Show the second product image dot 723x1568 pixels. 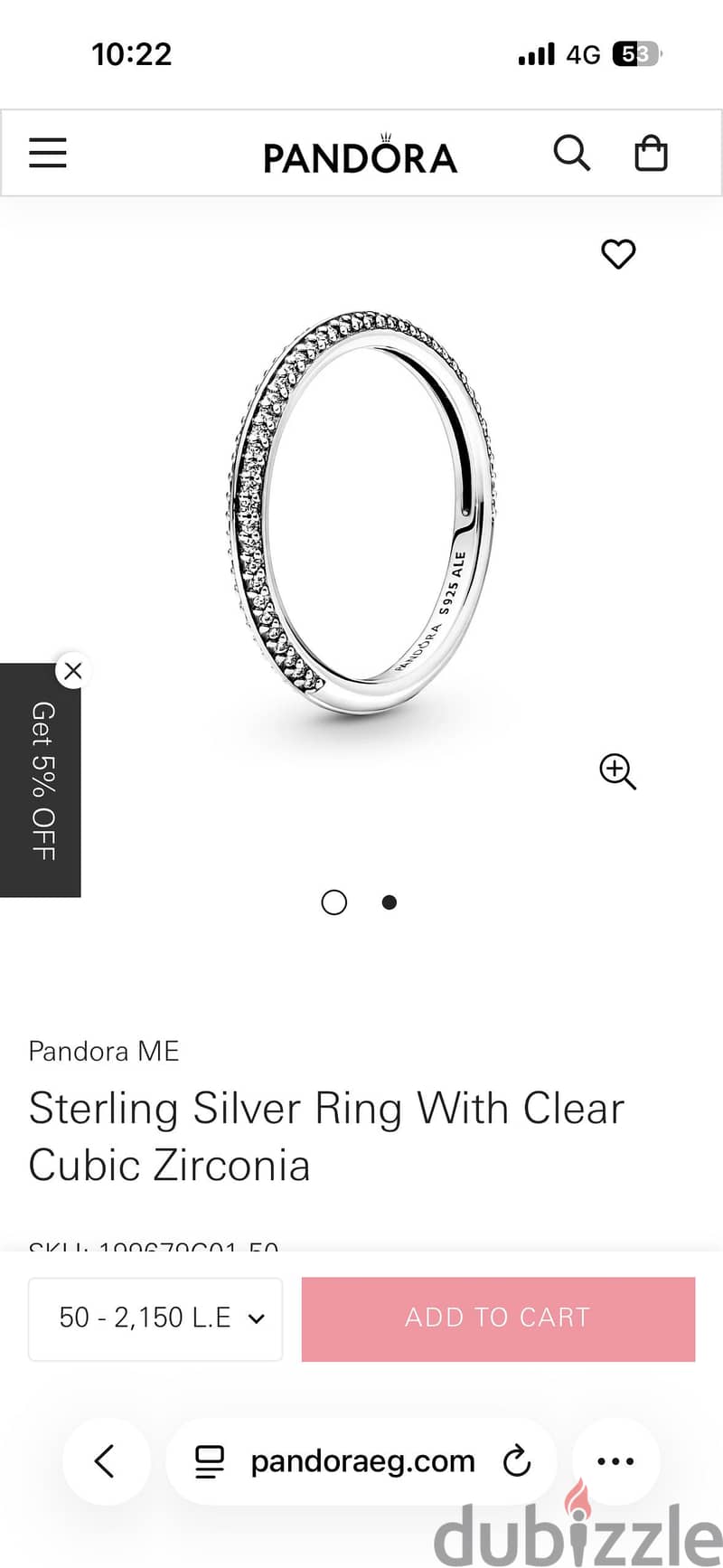(390, 902)
